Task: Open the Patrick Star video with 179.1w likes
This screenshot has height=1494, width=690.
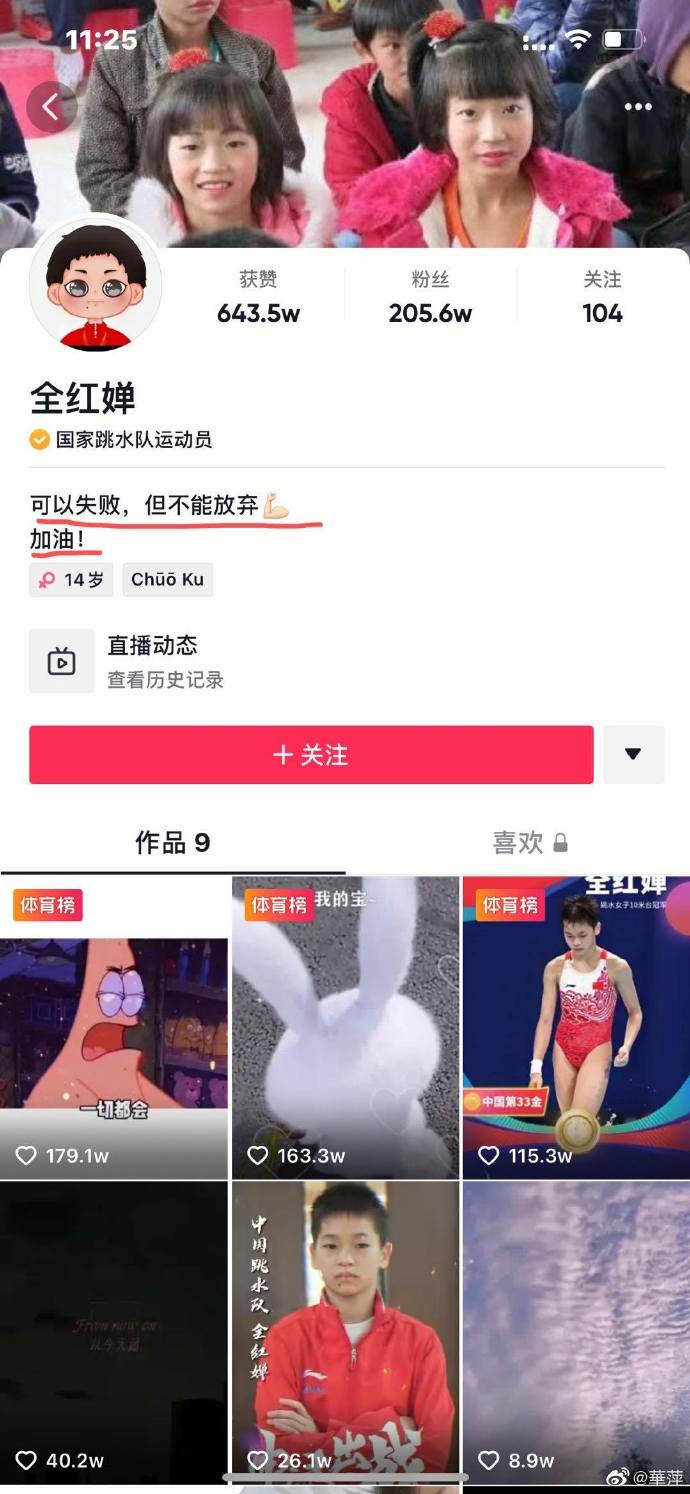Action: pyautogui.click(x=114, y=1030)
